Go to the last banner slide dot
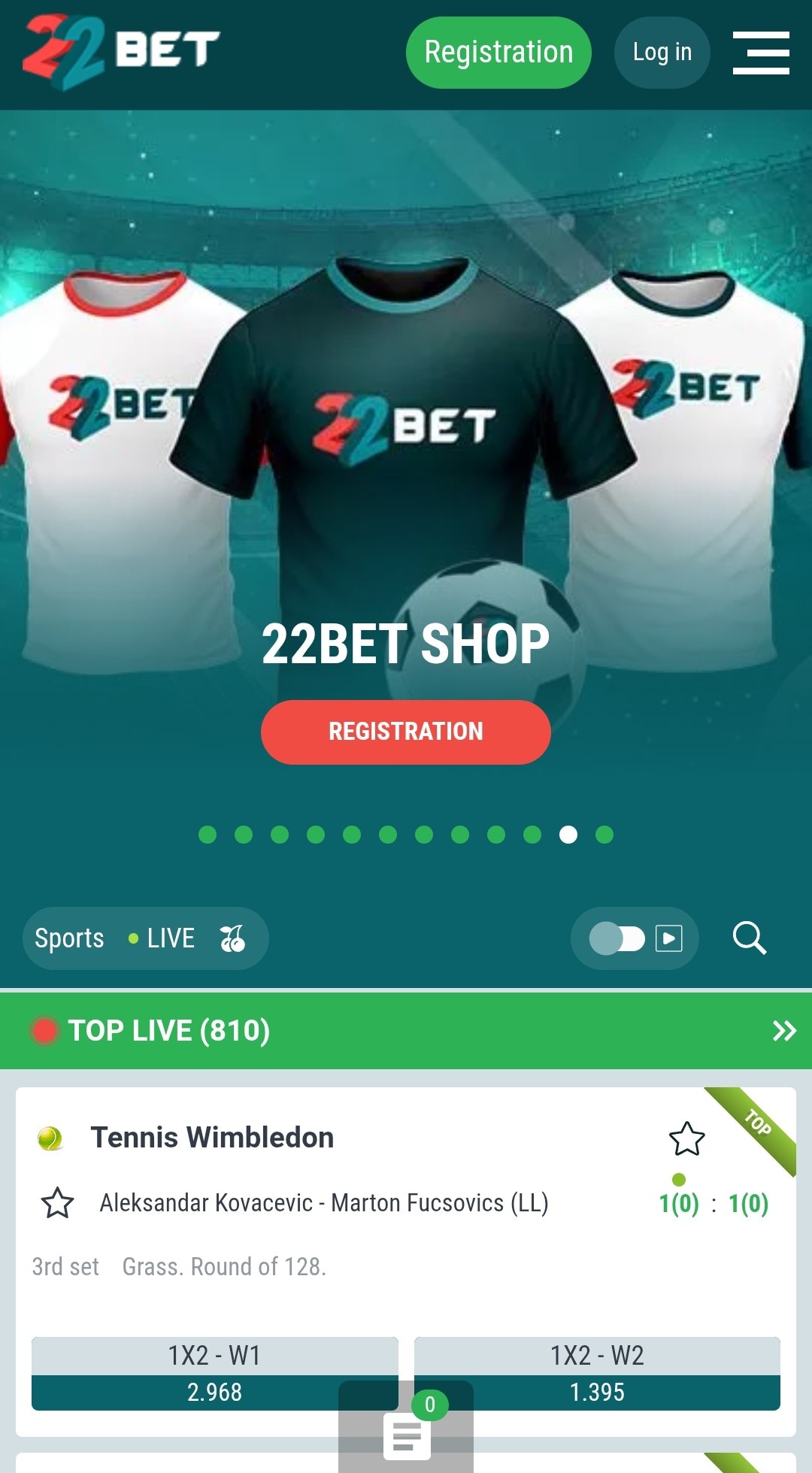812x1473 pixels. 604,835
